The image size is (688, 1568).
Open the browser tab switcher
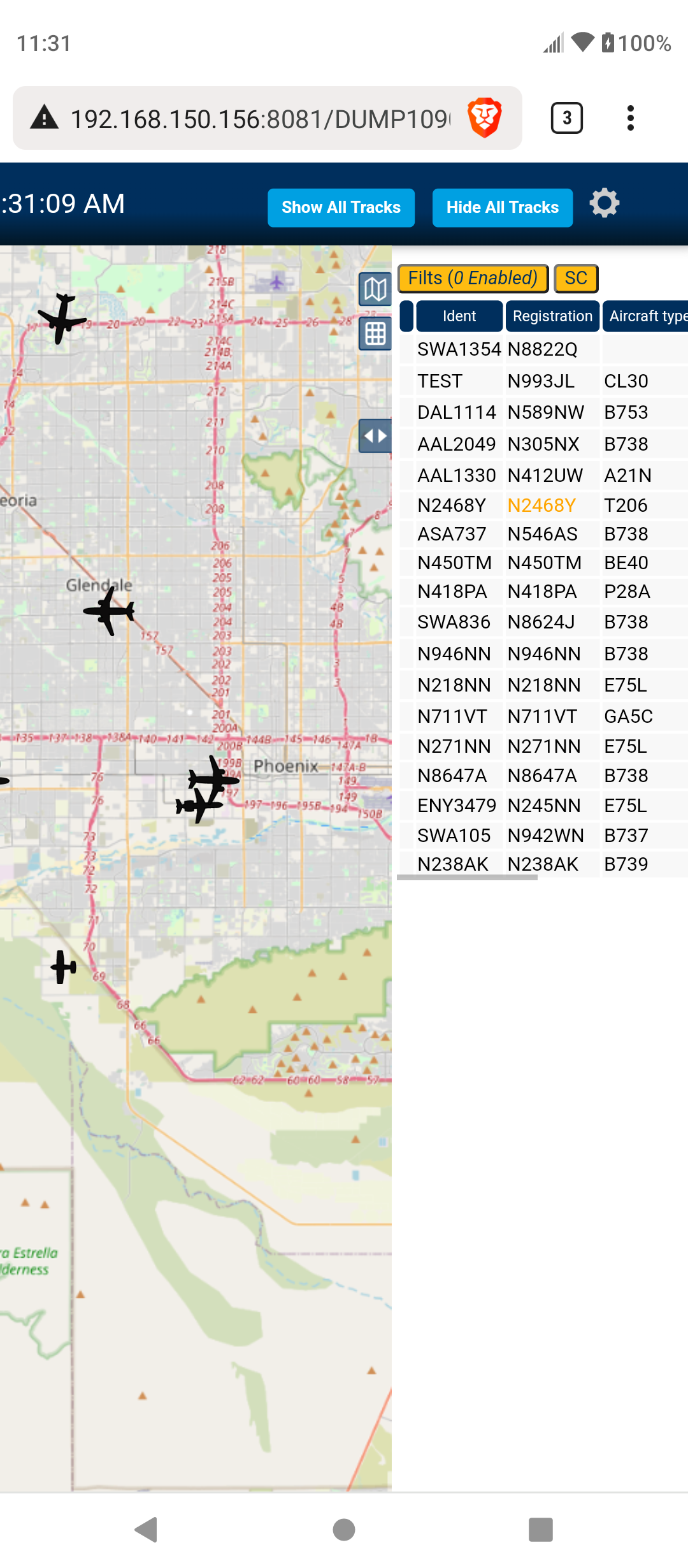coord(566,118)
